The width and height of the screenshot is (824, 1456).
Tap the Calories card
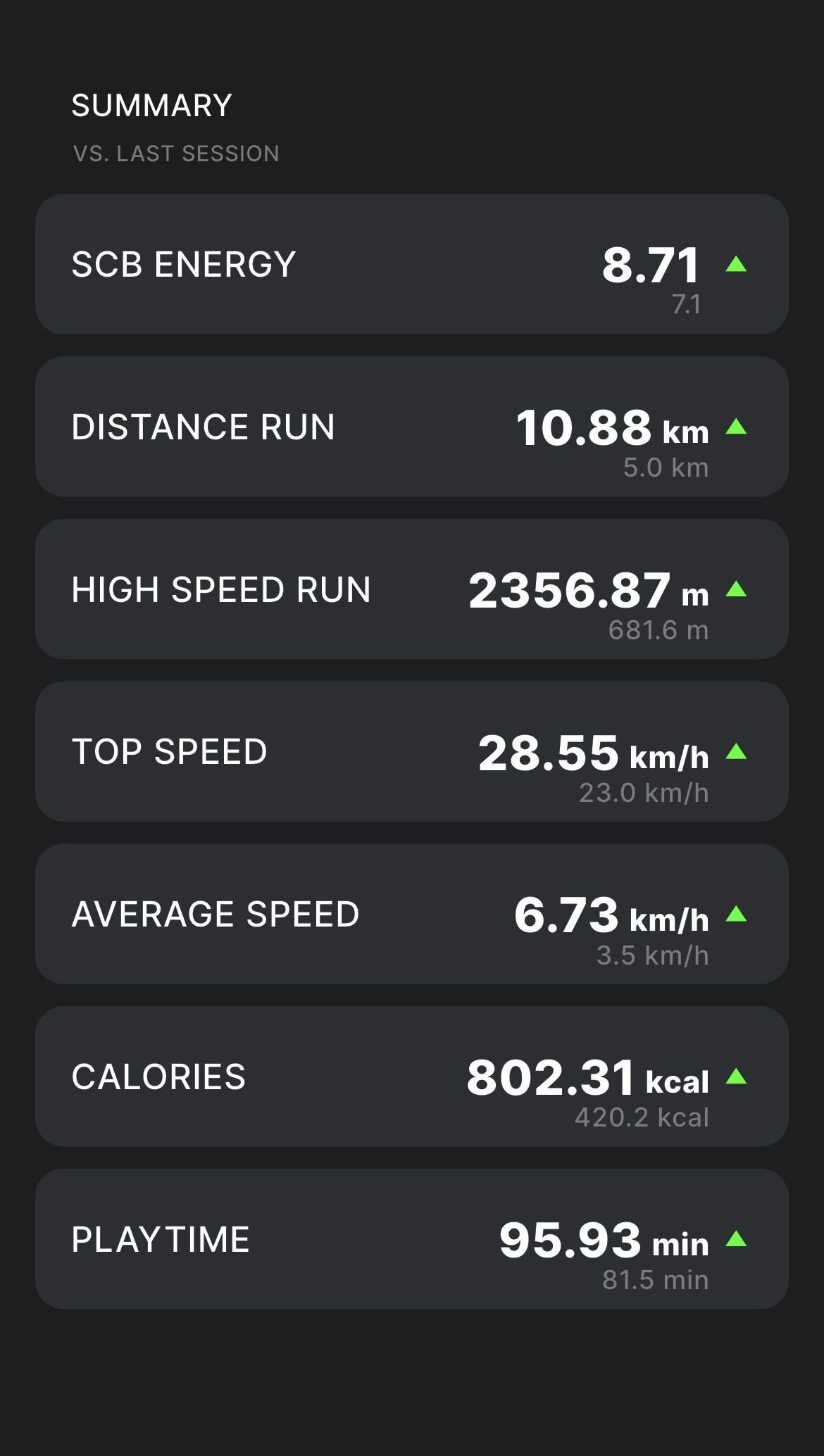pos(411,1077)
